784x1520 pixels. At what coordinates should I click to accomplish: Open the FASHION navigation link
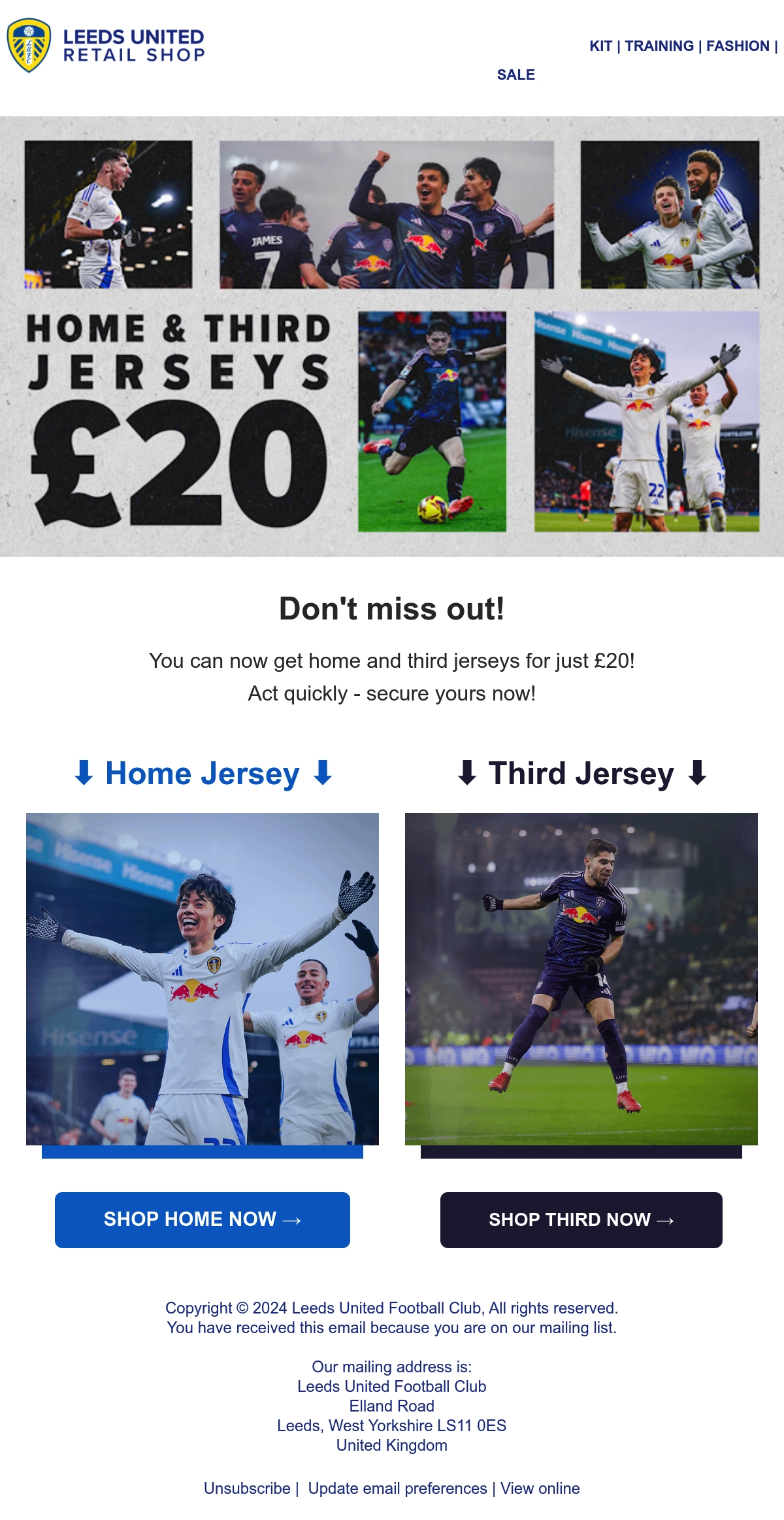coord(737,46)
